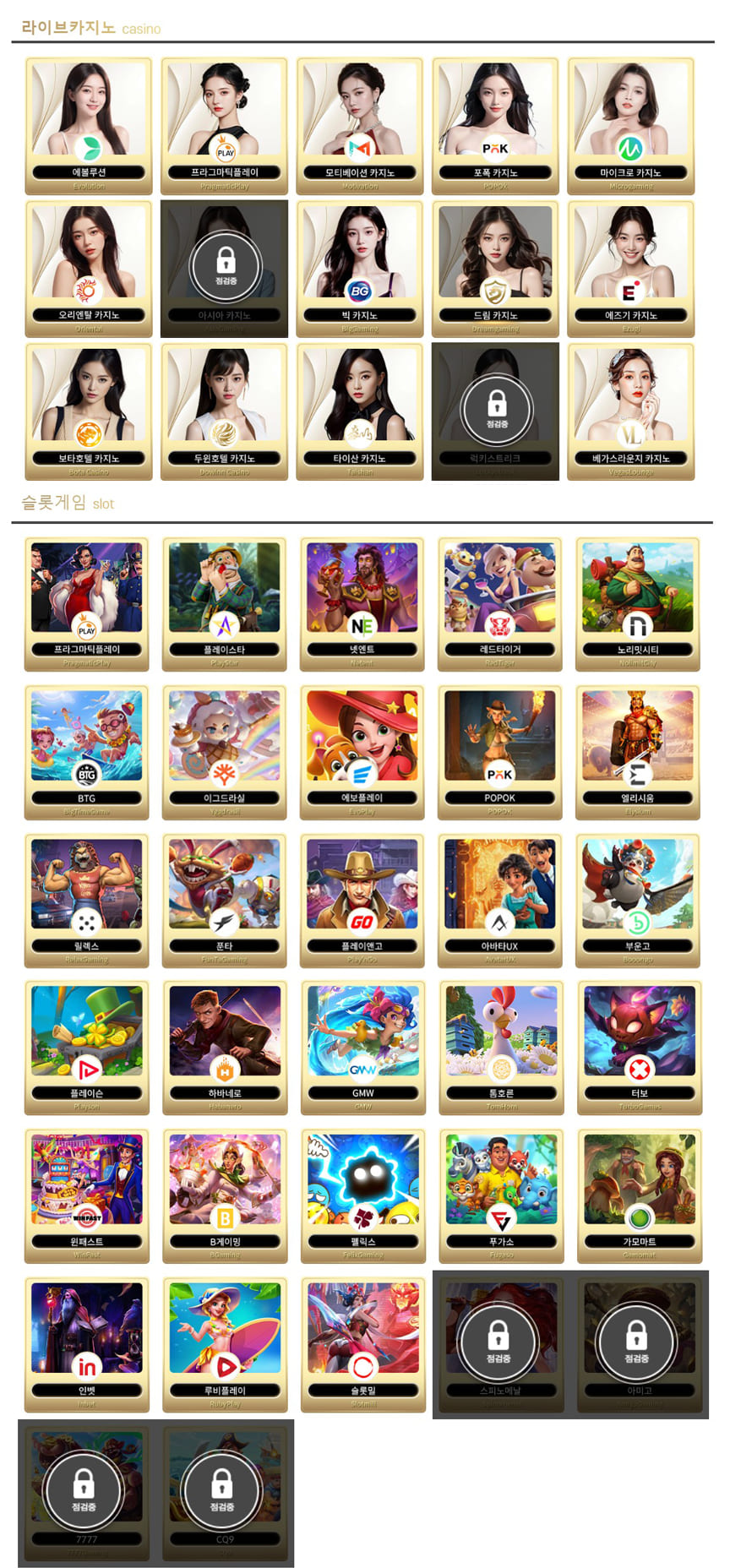Launch the 하바네로 slot provider
Screen dimensions: 730x1568
click(x=225, y=1047)
